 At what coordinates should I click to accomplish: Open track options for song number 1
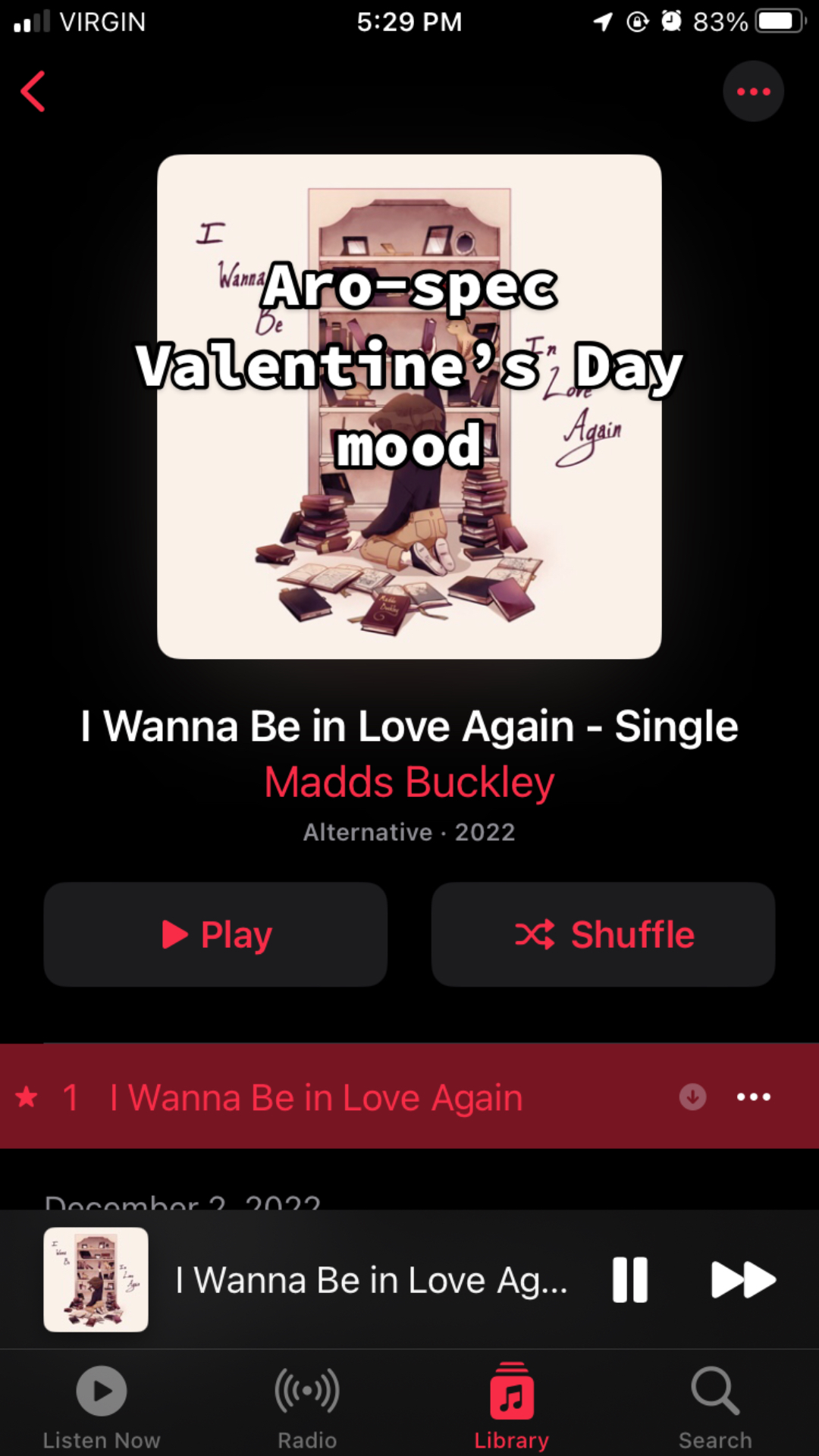click(x=754, y=1097)
